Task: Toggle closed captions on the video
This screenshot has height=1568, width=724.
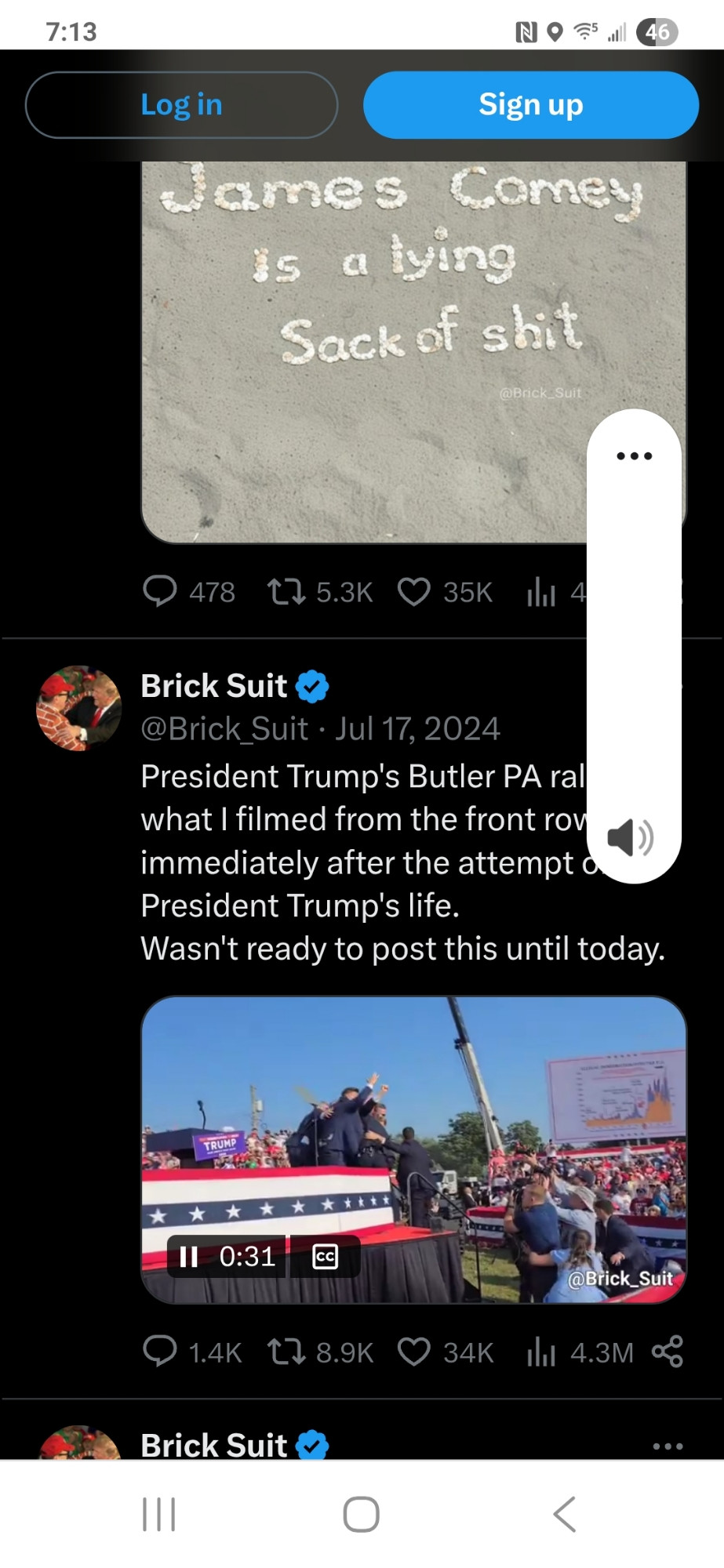Action: click(x=325, y=1257)
